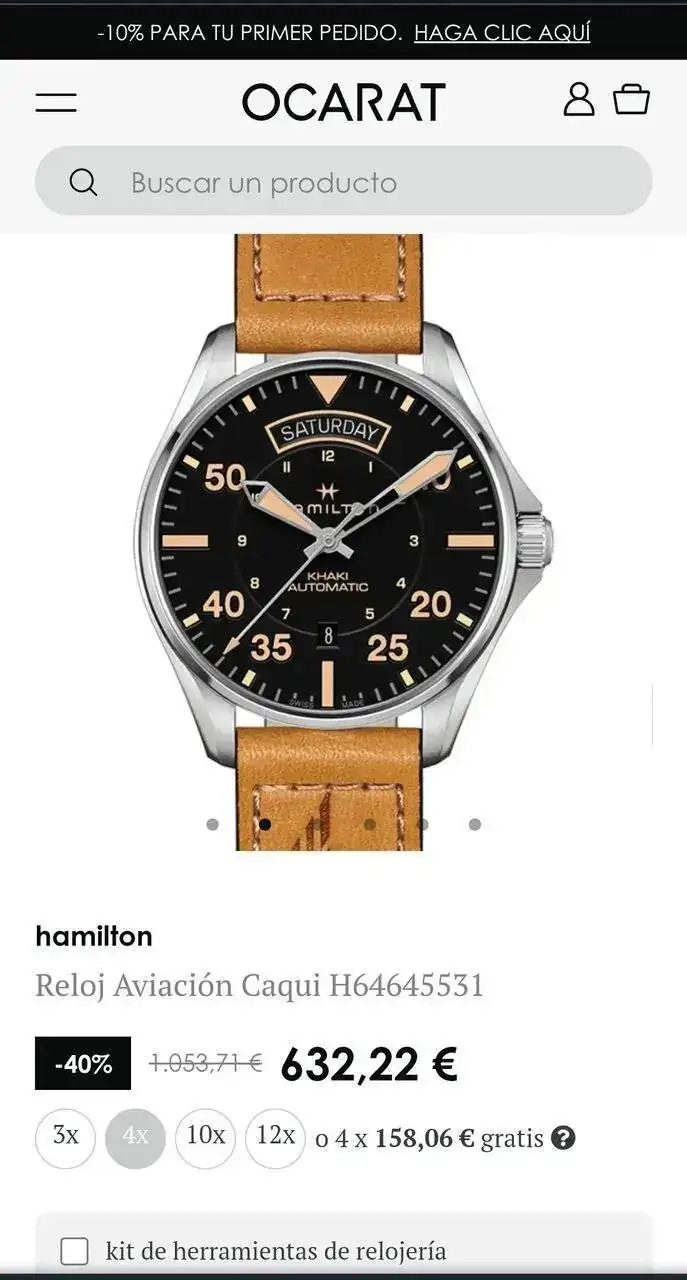Jump to the first image dot

click(212, 825)
